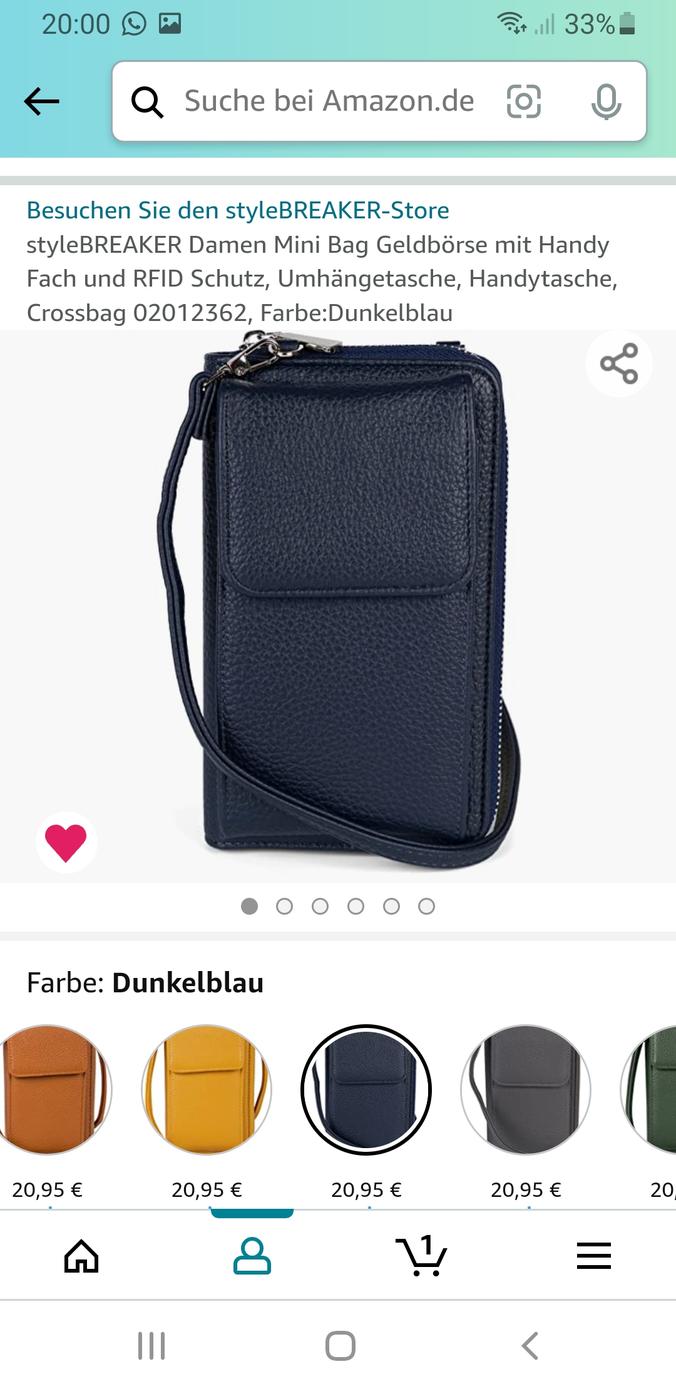Jump to the second image dot
Image resolution: width=676 pixels, height=1389 pixels.
[x=285, y=906]
